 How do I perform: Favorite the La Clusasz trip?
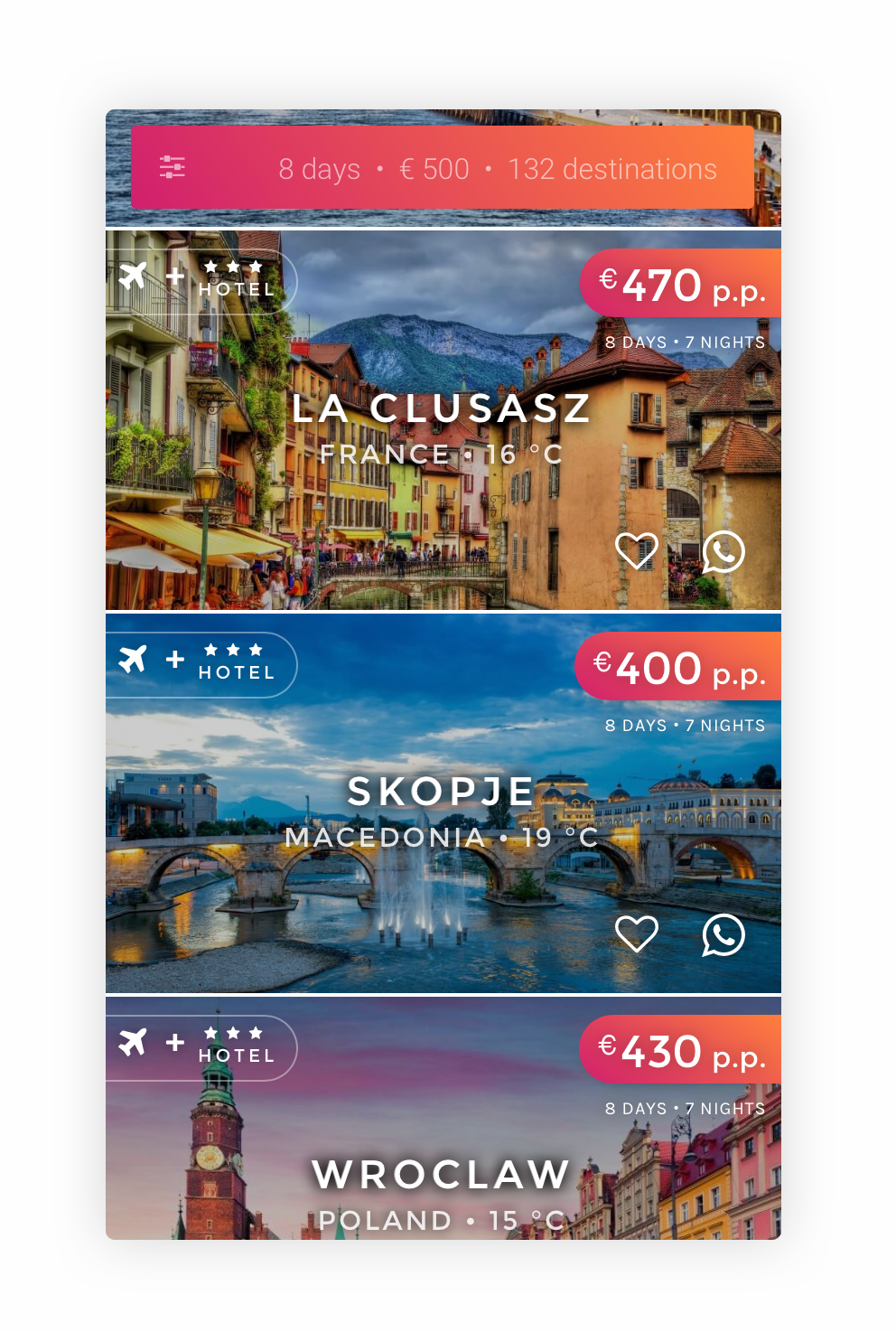pyautogui.click(x=636, y=551)
